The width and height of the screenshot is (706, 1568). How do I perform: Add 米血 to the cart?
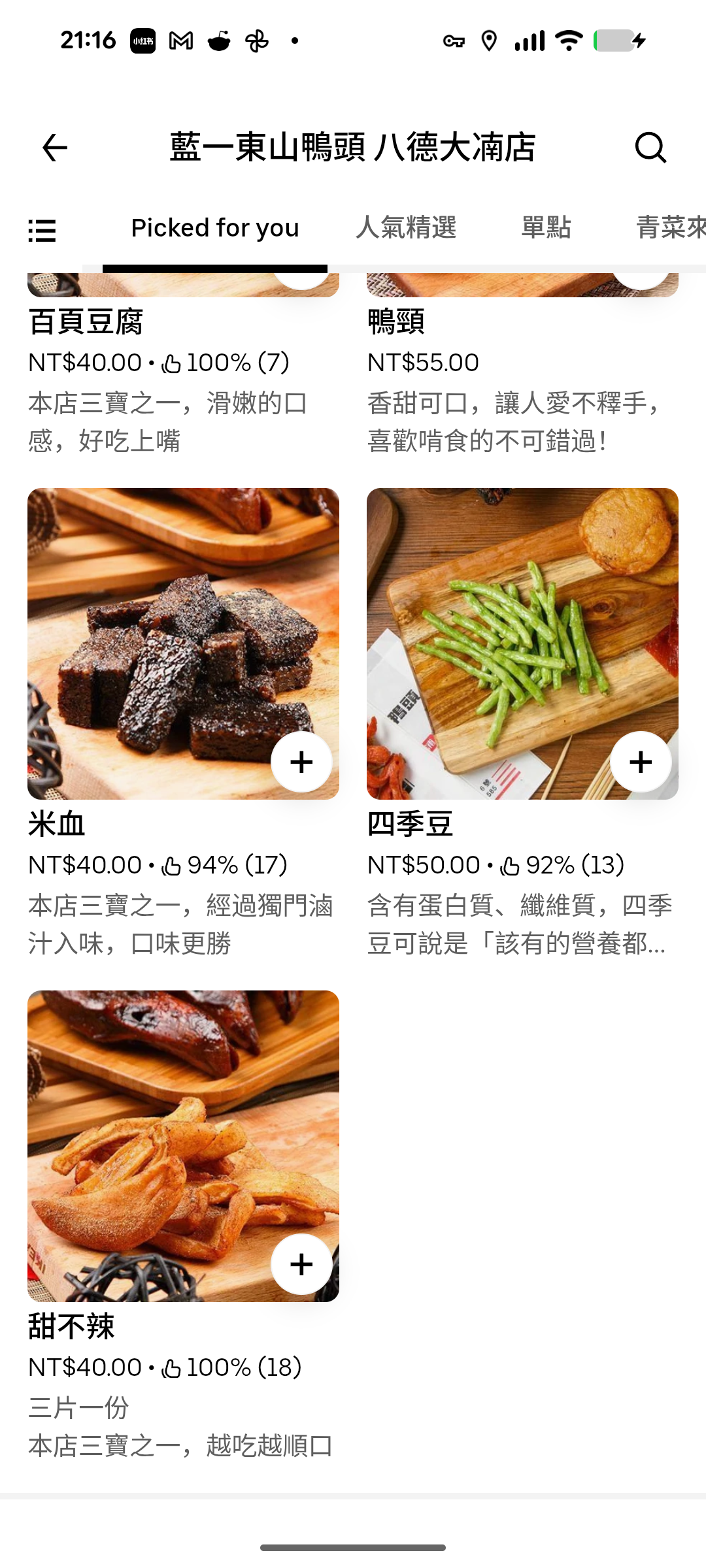pyautogui.click(x=301, y=762)
